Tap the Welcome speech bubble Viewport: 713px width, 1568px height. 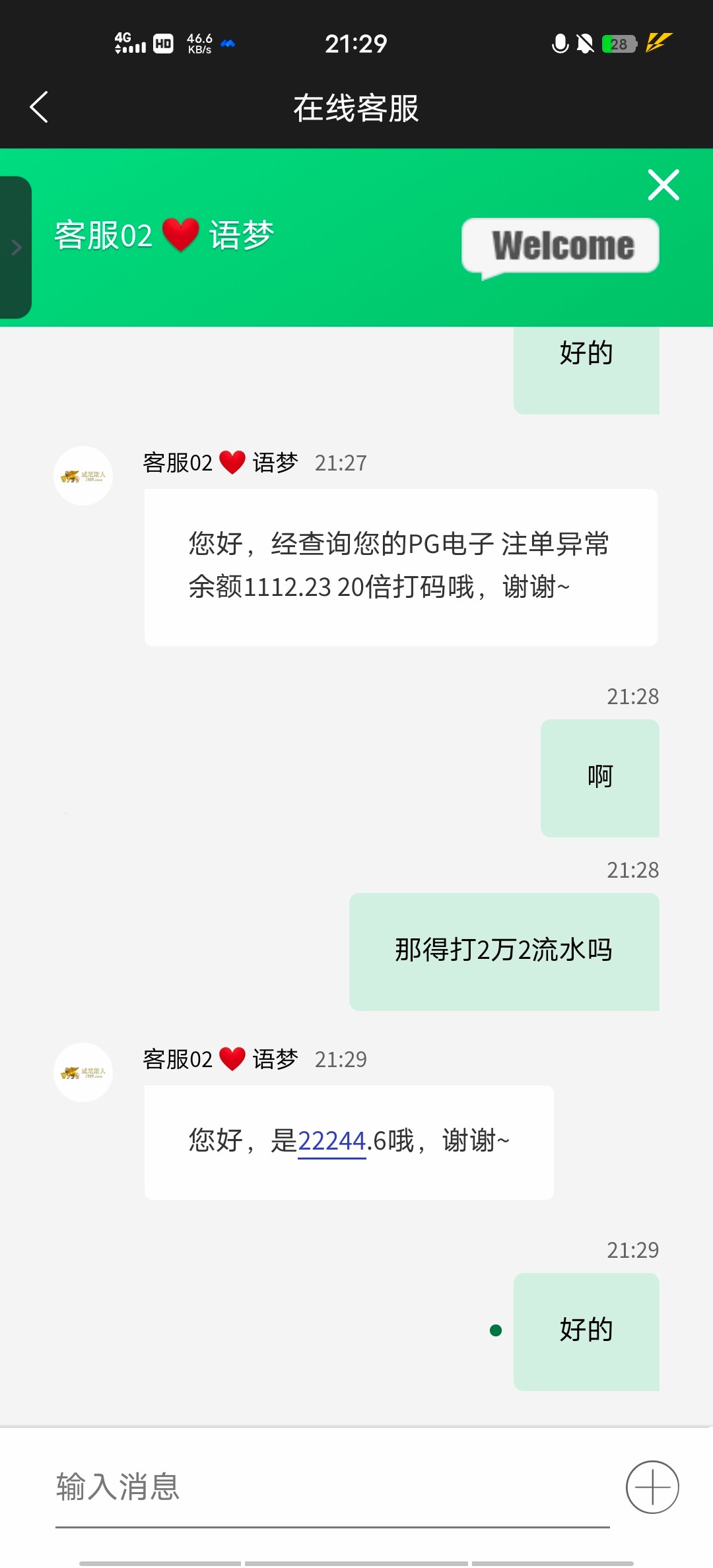tap(560, 245)
